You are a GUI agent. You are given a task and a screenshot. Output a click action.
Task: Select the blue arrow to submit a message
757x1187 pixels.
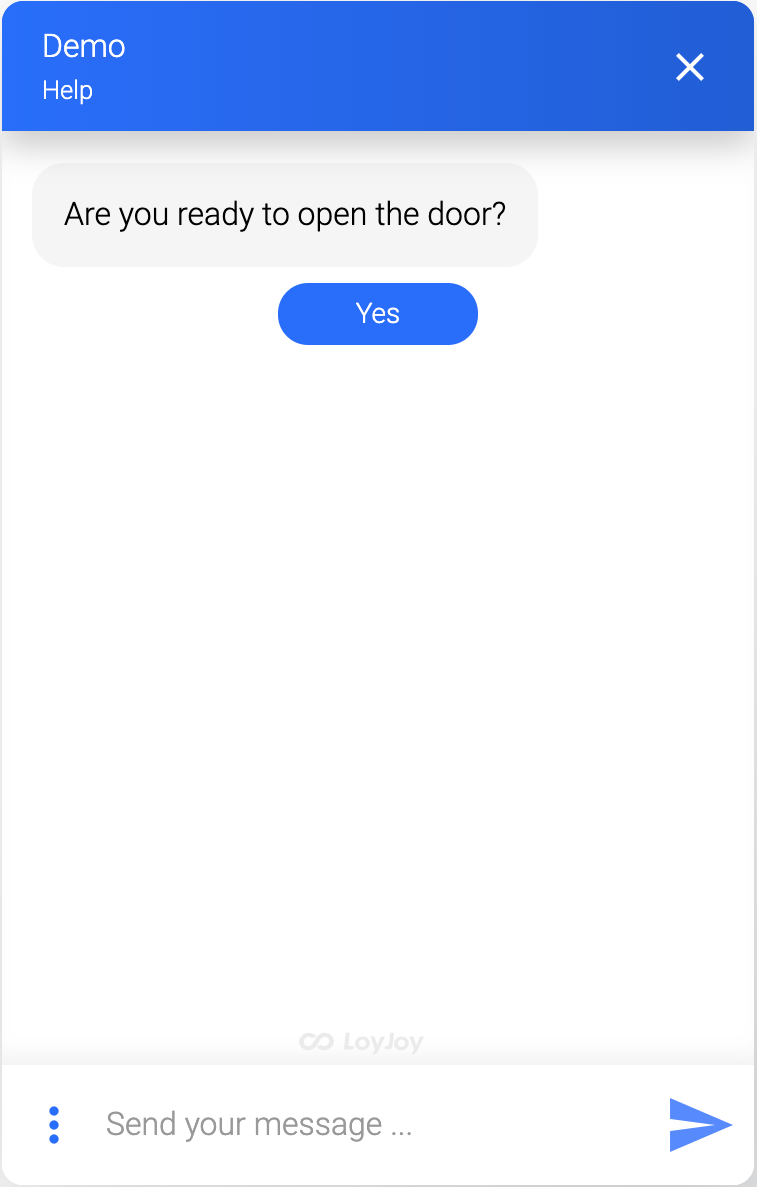[x=699, y=1124]
